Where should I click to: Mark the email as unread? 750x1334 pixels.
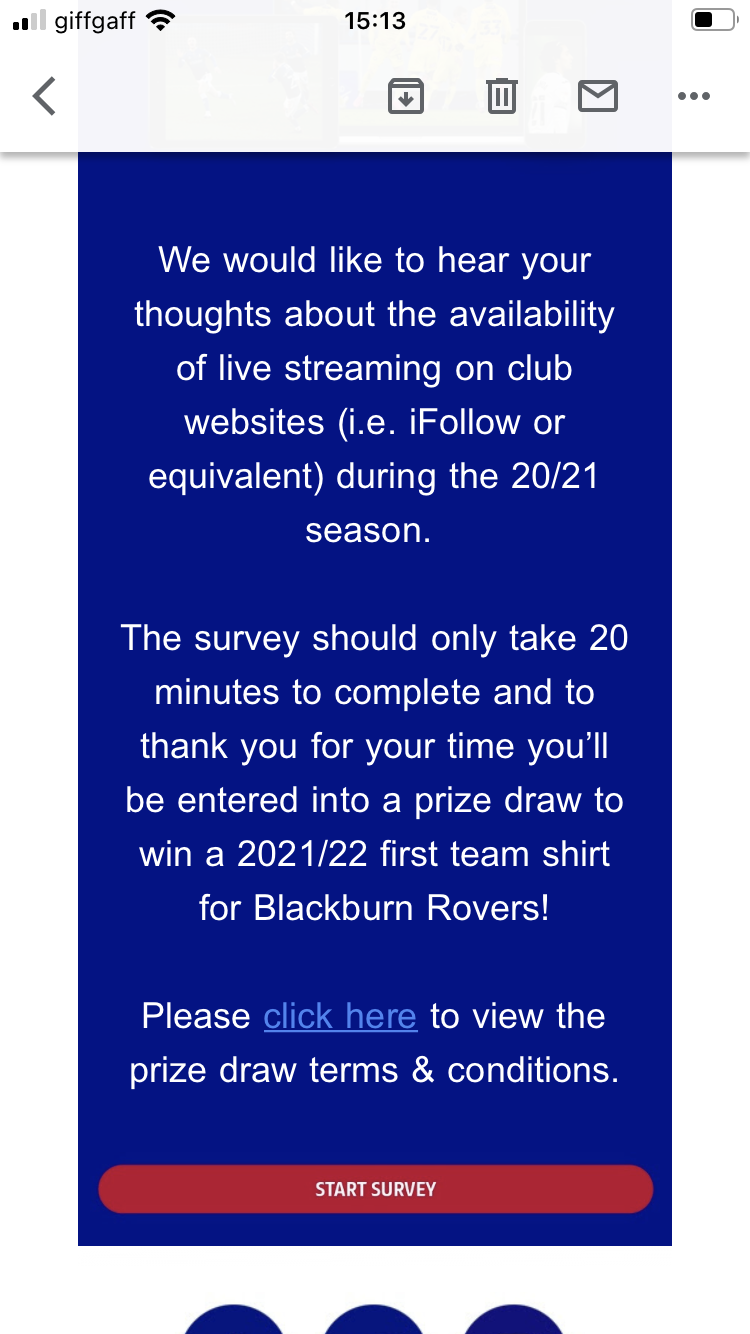598,96
